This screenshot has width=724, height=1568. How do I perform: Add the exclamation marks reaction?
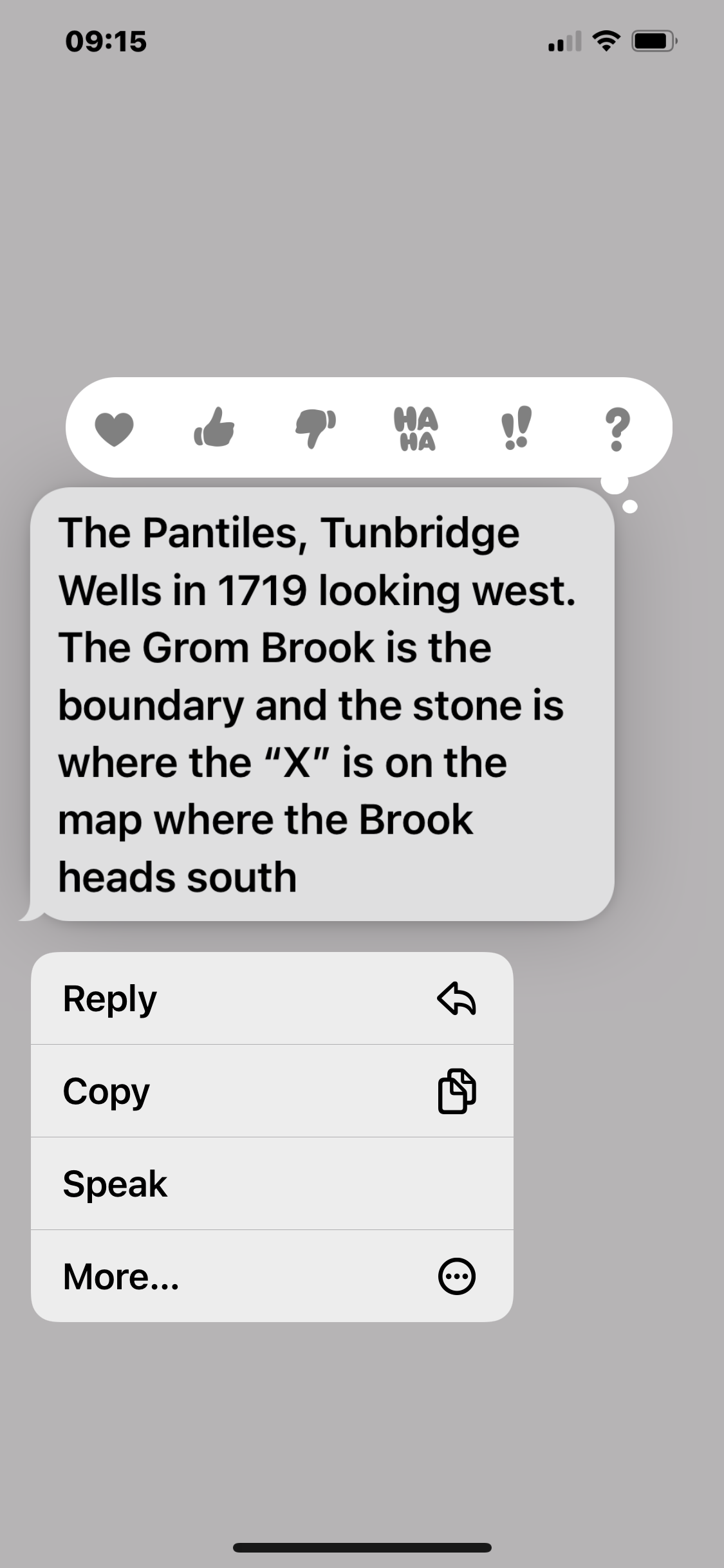point(516,427)
